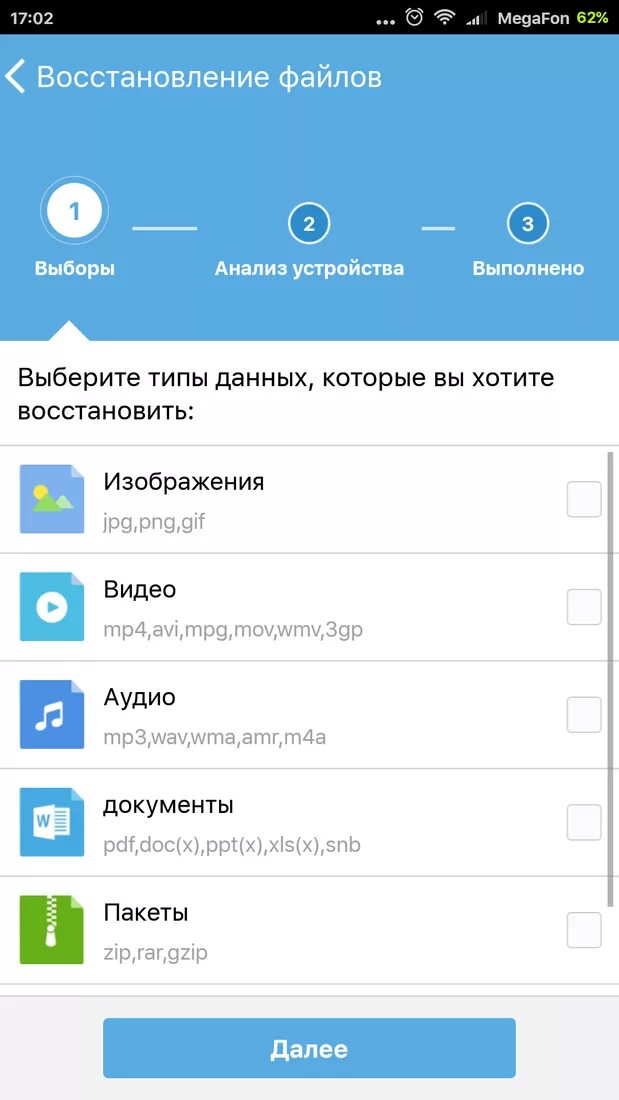Check the Изображения checkbox
The image size is (619, 1100).
(584, 499)
